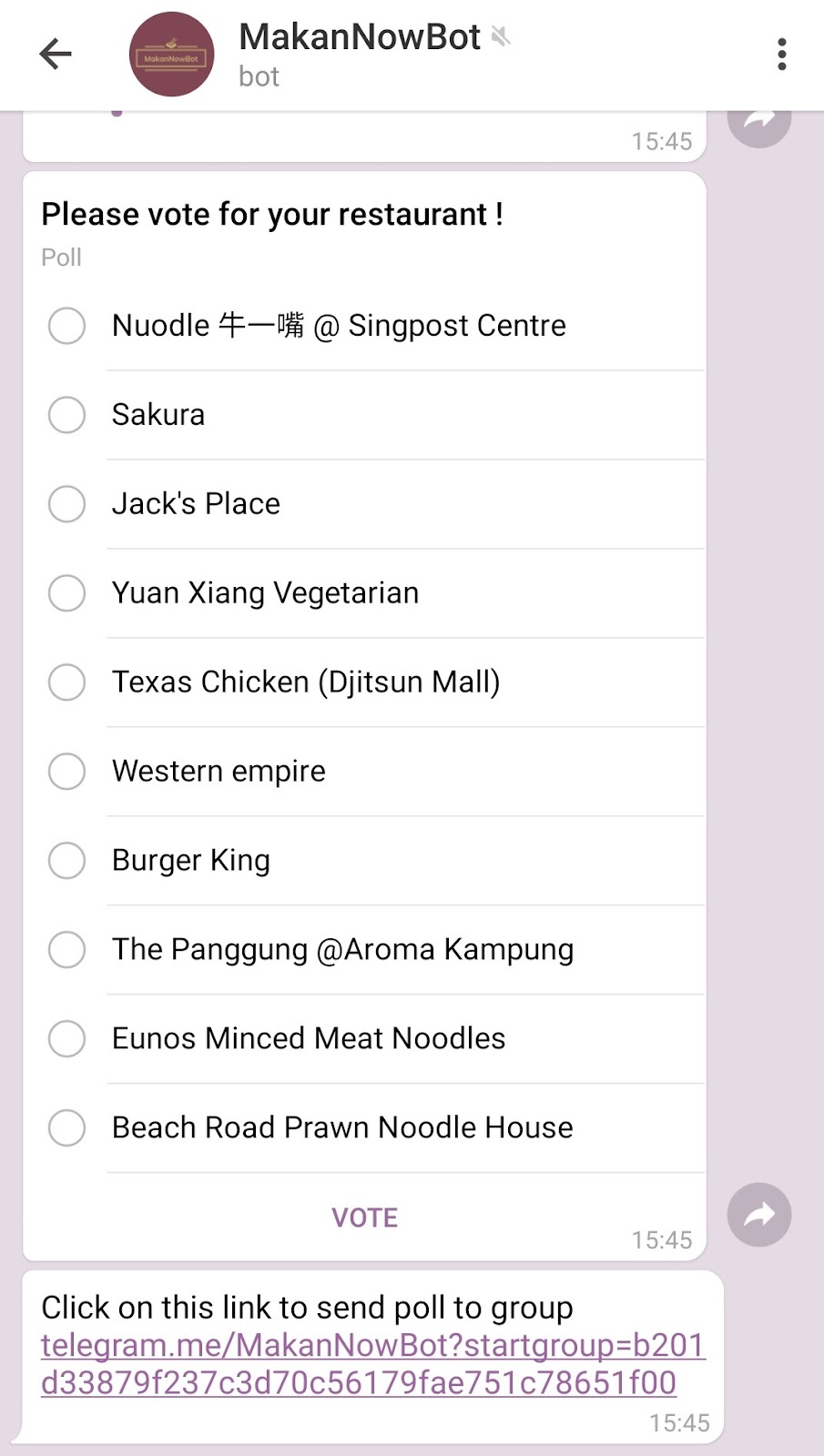This screenshot has width=824, height=1456.
Task: Select Yuan Xiang Vegetarian option
Action: click(66, 593)
